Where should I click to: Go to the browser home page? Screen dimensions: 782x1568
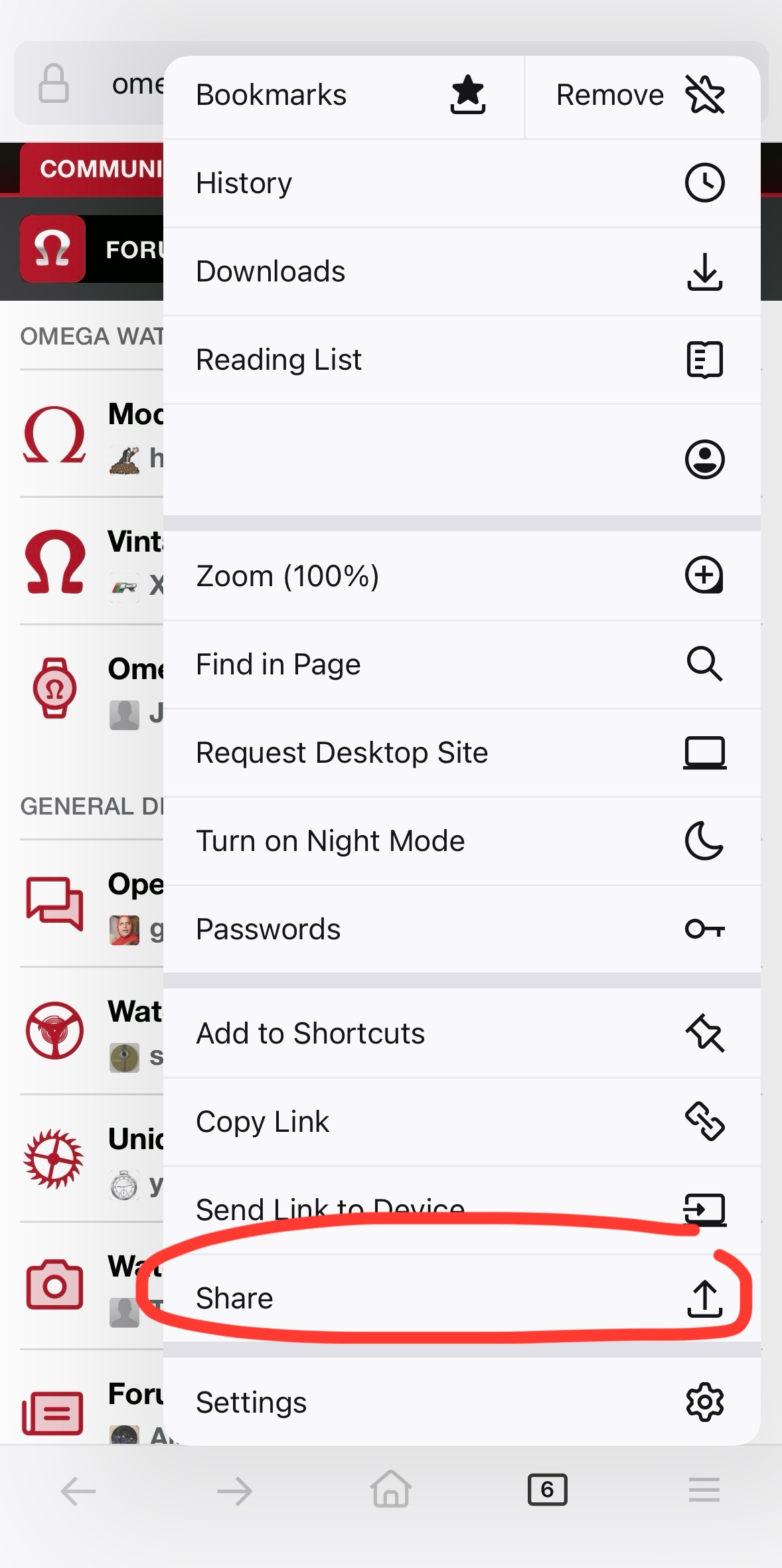coord(391,1490)
